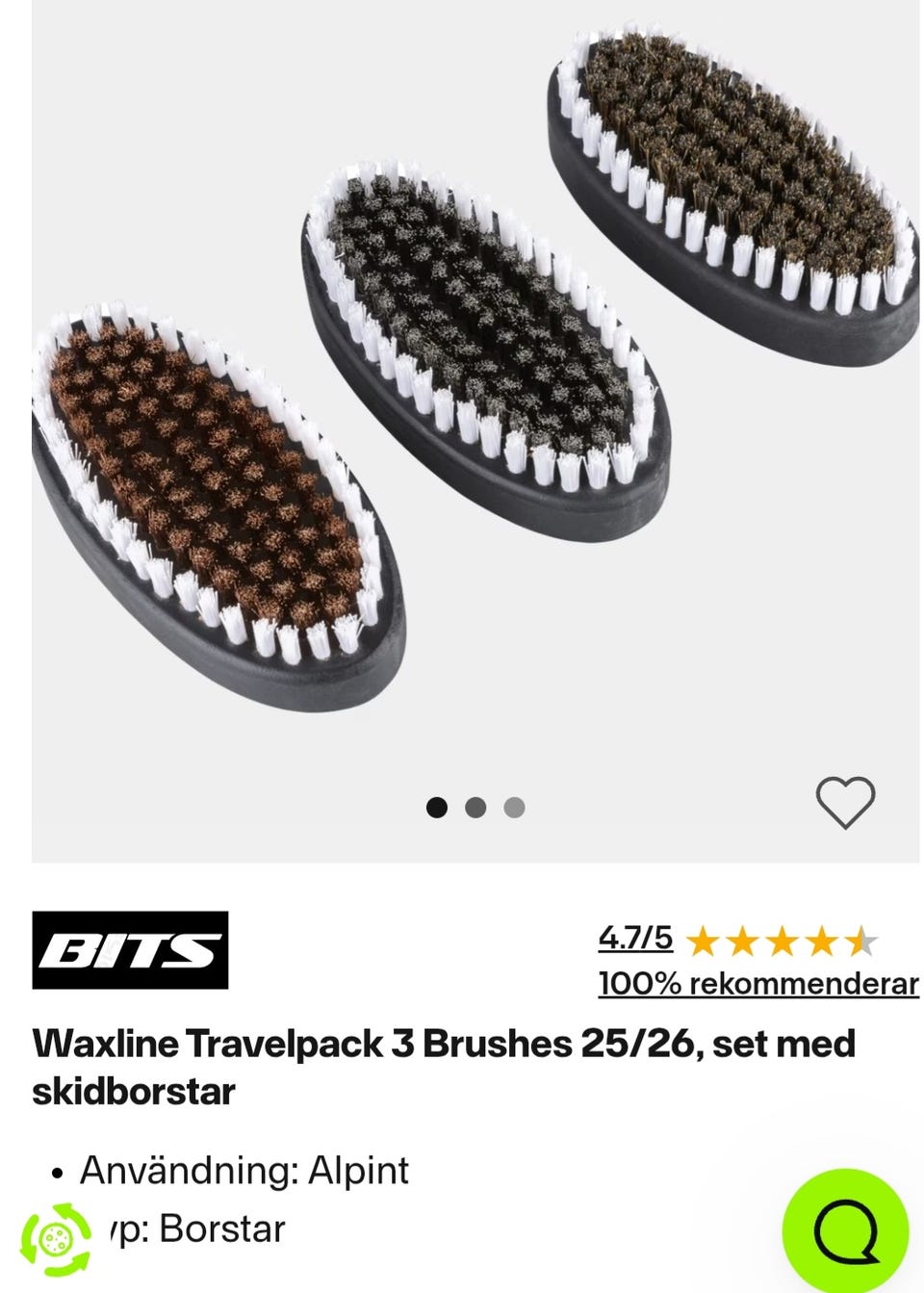Add the brush set to favorites
The image size is (924, 1293).
pos(845,801)
